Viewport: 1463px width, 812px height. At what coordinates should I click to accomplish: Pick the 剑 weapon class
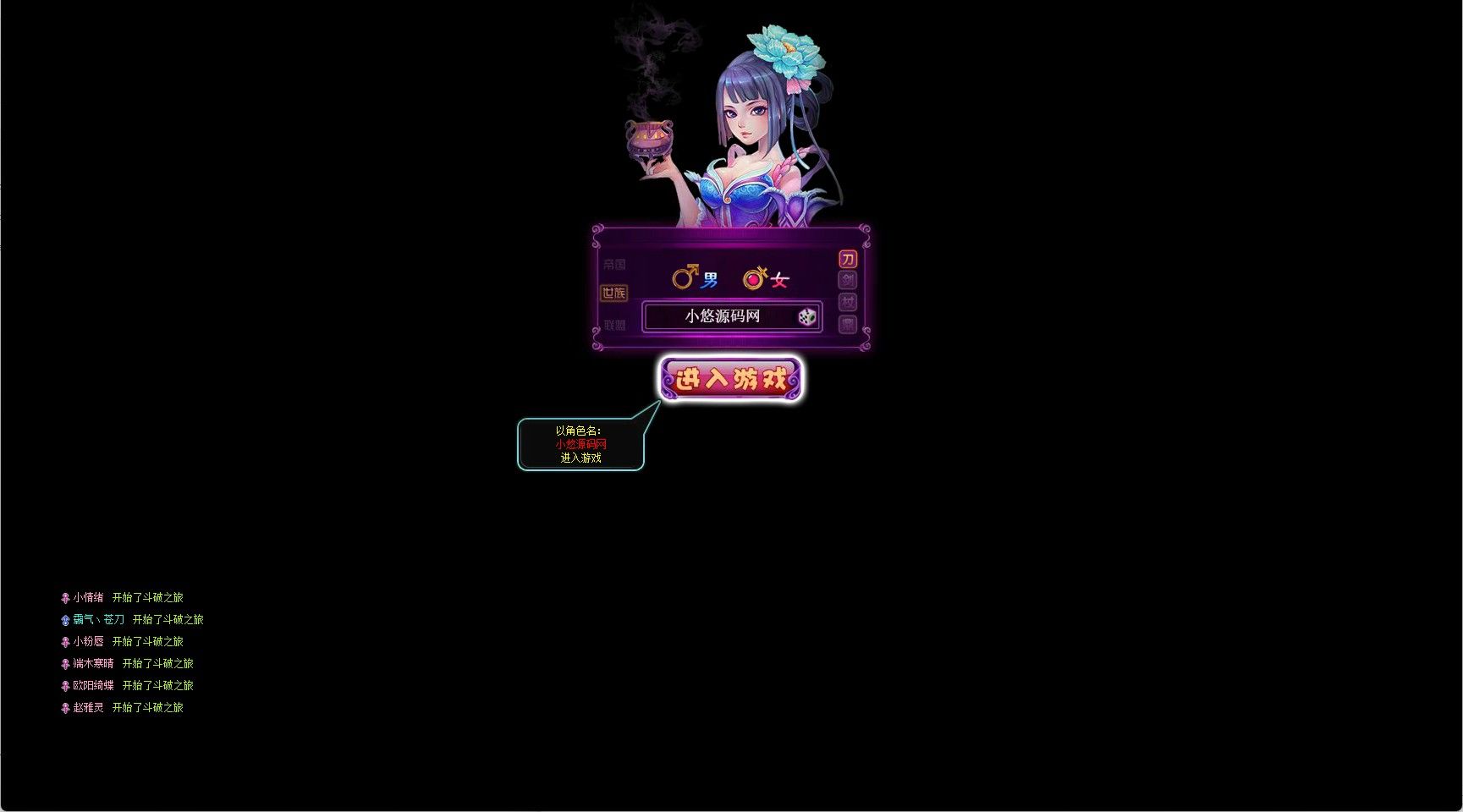[x=847, y=280]
